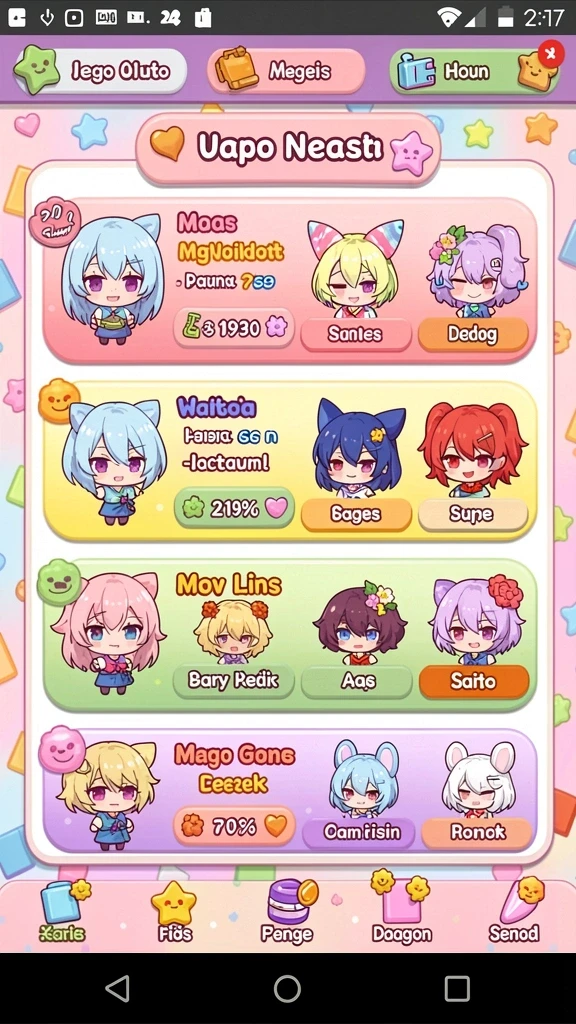
Task: Open the Iego Oluto top button
Action: (x=101, y=71)
